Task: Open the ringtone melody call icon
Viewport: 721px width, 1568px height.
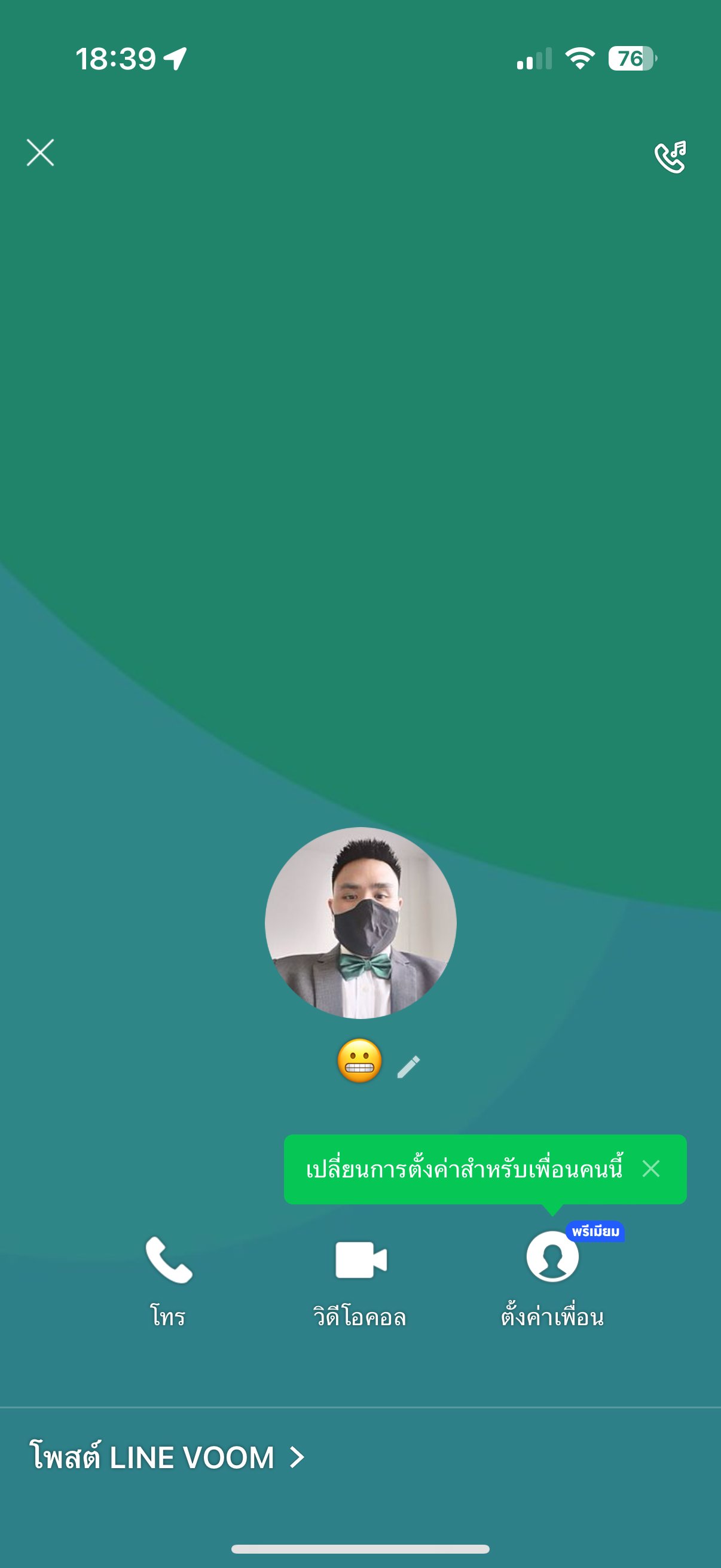Action: coord(670,157)
